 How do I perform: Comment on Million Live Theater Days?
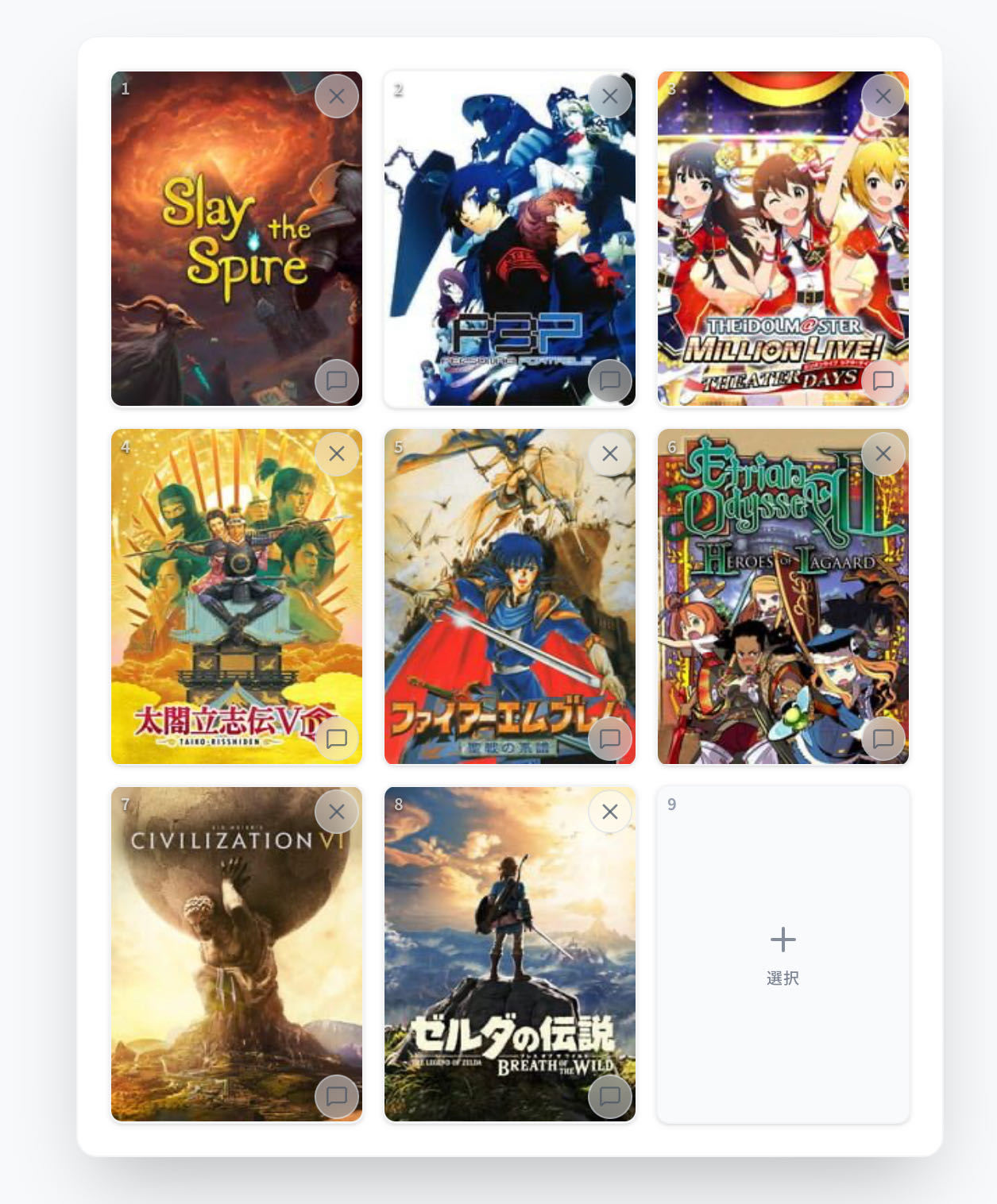[x=883, y=380]
